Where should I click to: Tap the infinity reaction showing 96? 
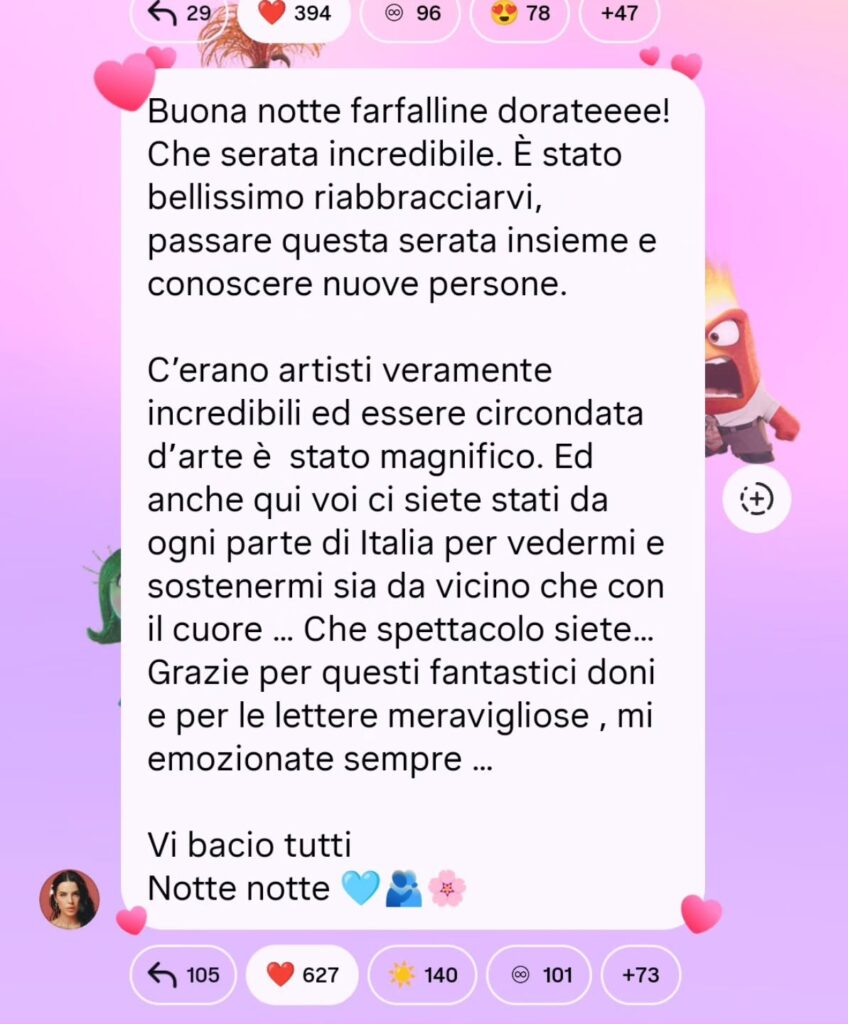[409, 14]
